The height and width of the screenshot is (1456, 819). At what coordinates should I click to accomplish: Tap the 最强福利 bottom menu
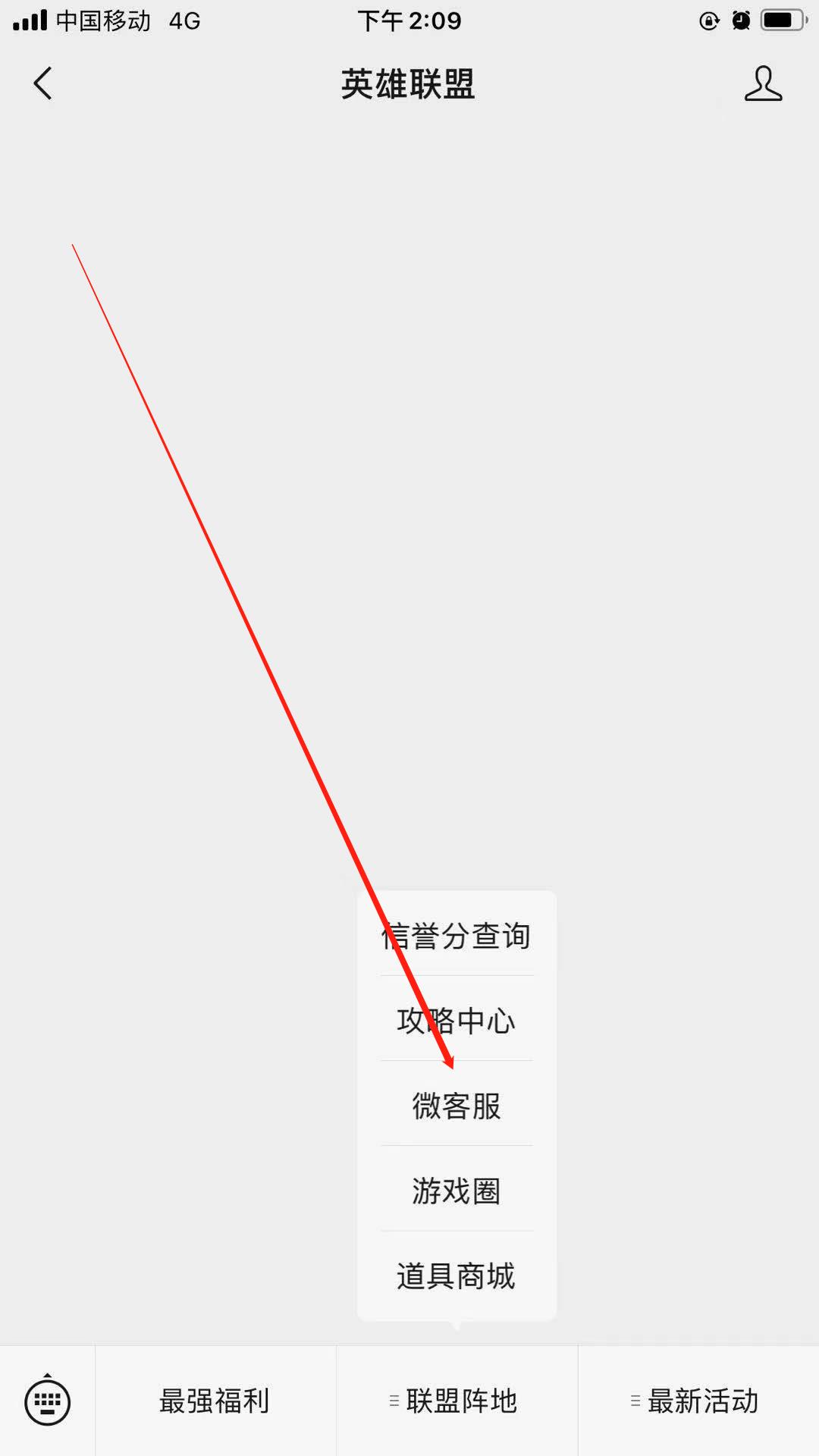pos(215,1401)
